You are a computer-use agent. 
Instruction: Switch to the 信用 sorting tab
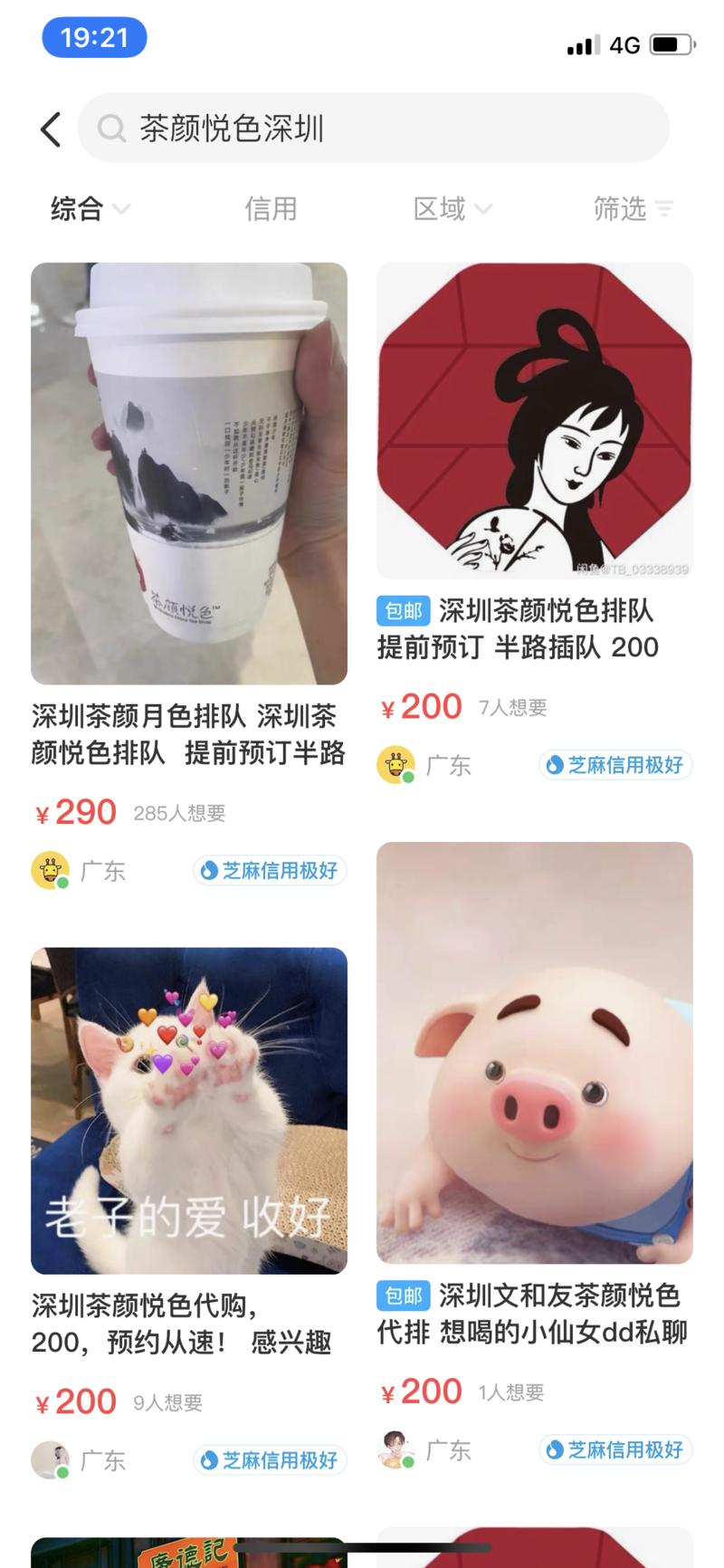pyautogui.click(x=271, y=209)
